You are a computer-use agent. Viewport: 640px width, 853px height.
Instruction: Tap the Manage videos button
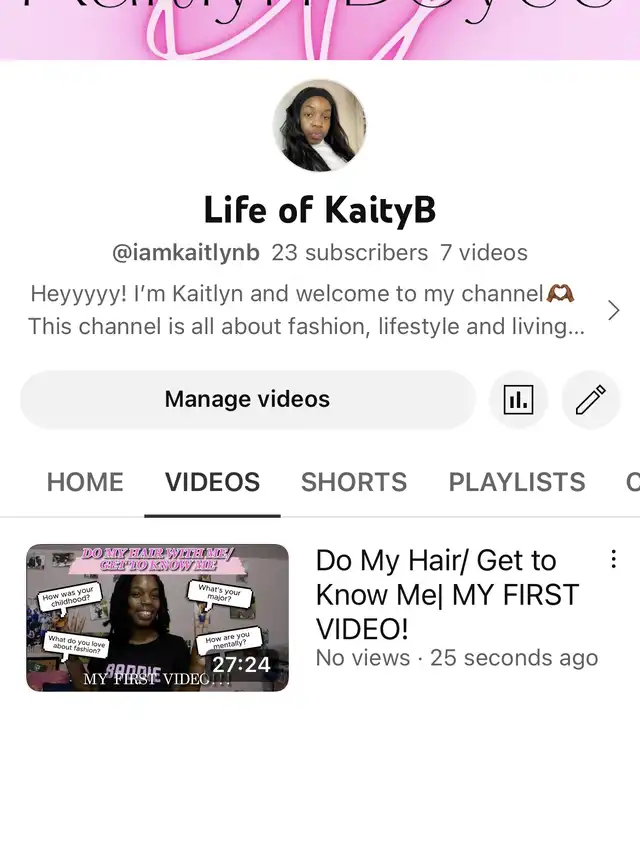click(247, 400)
